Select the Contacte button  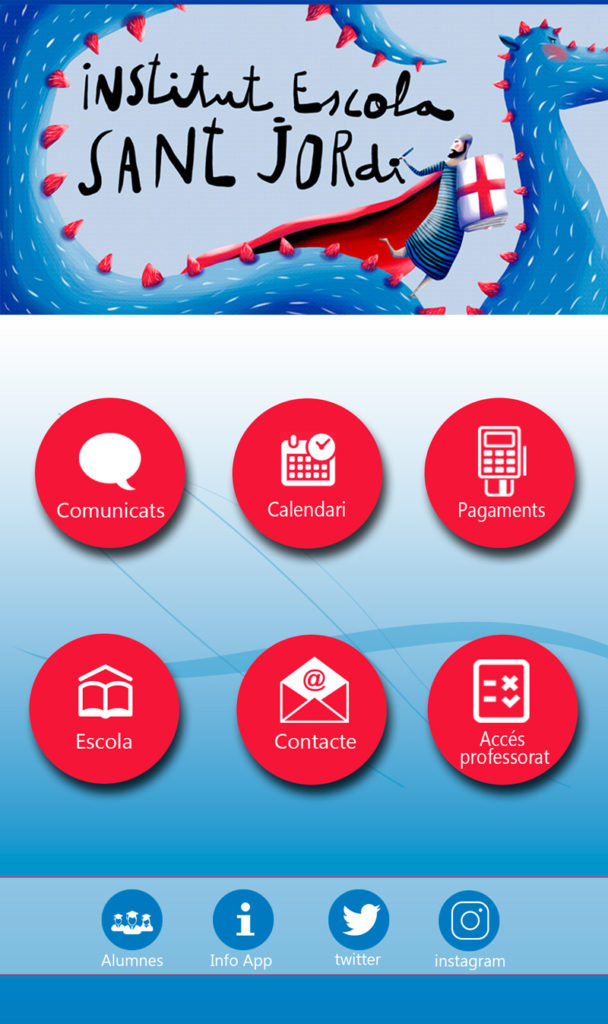313,709
